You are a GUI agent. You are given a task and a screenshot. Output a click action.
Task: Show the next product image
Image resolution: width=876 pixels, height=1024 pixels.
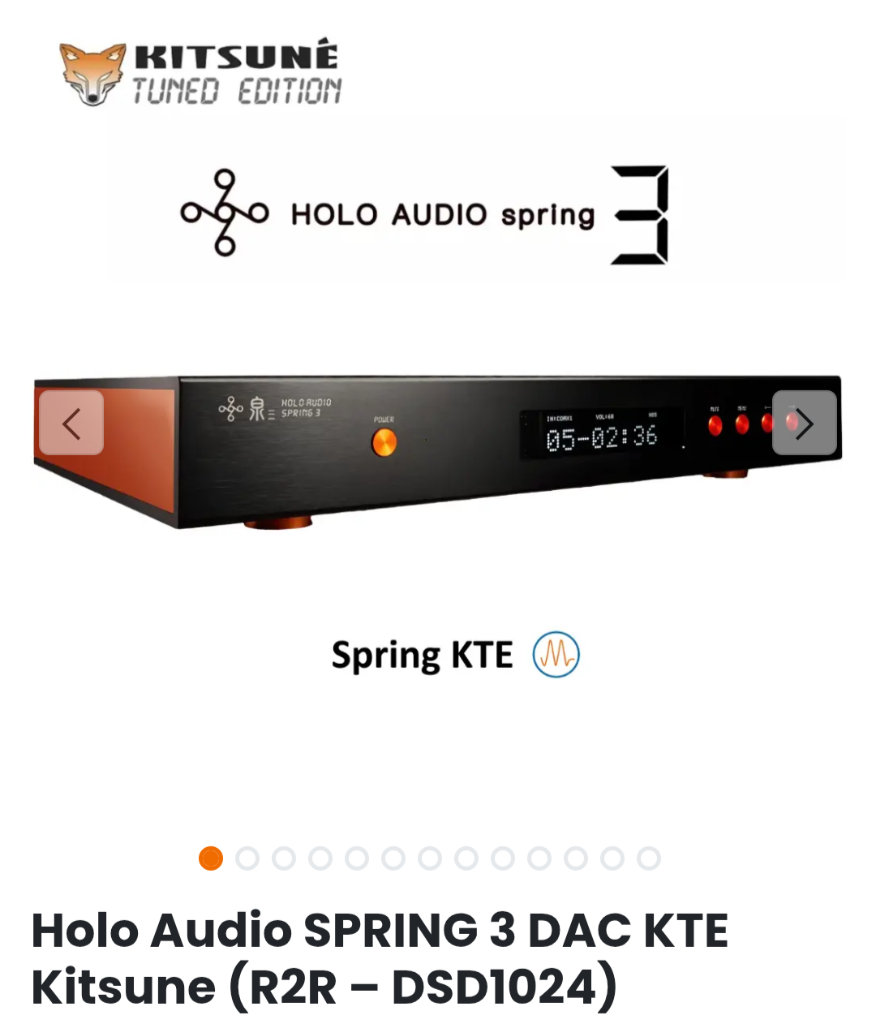pyautogui.click(x=804, y=423)
